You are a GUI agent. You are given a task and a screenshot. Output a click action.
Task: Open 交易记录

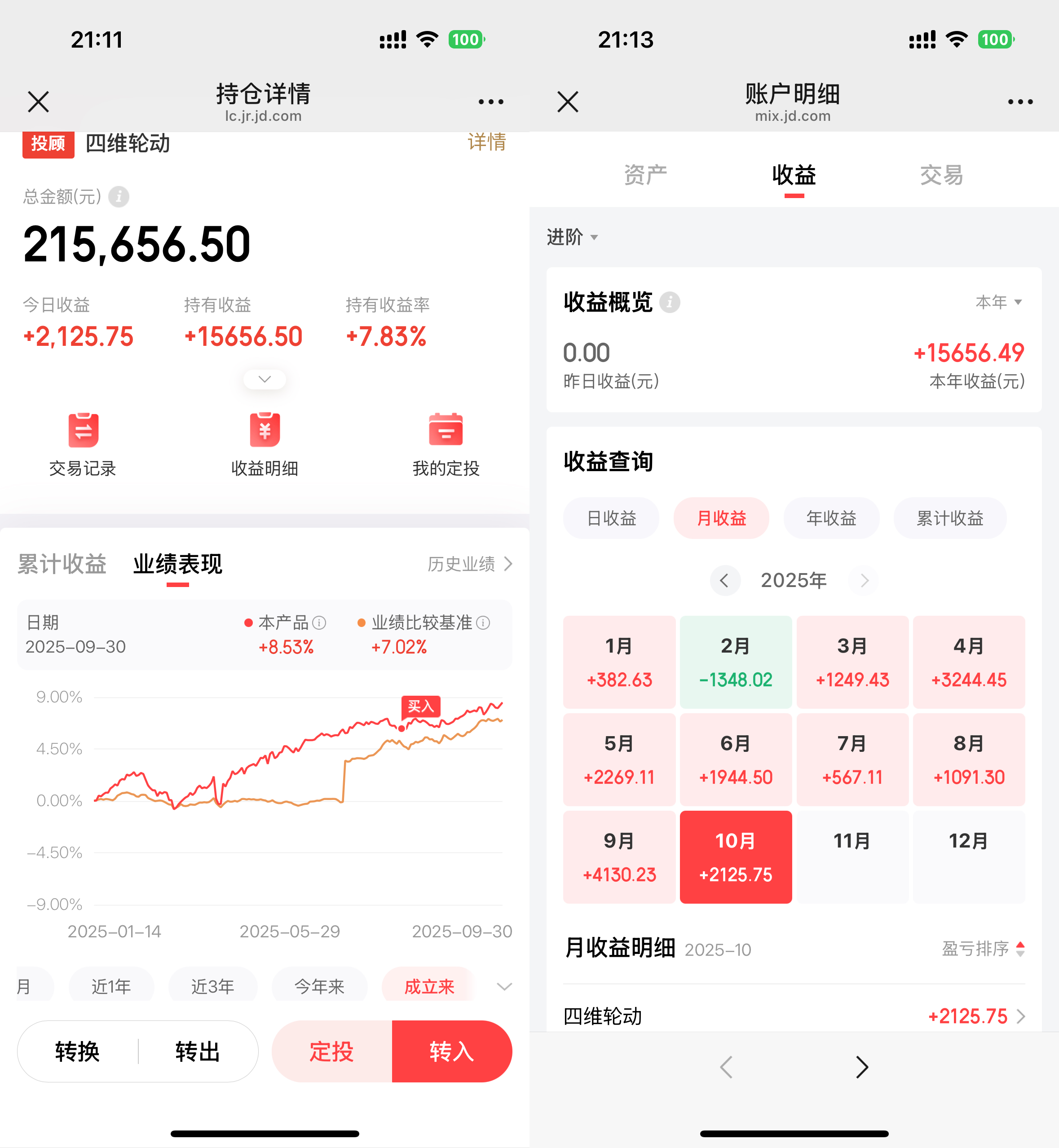[x=83, y=445]
